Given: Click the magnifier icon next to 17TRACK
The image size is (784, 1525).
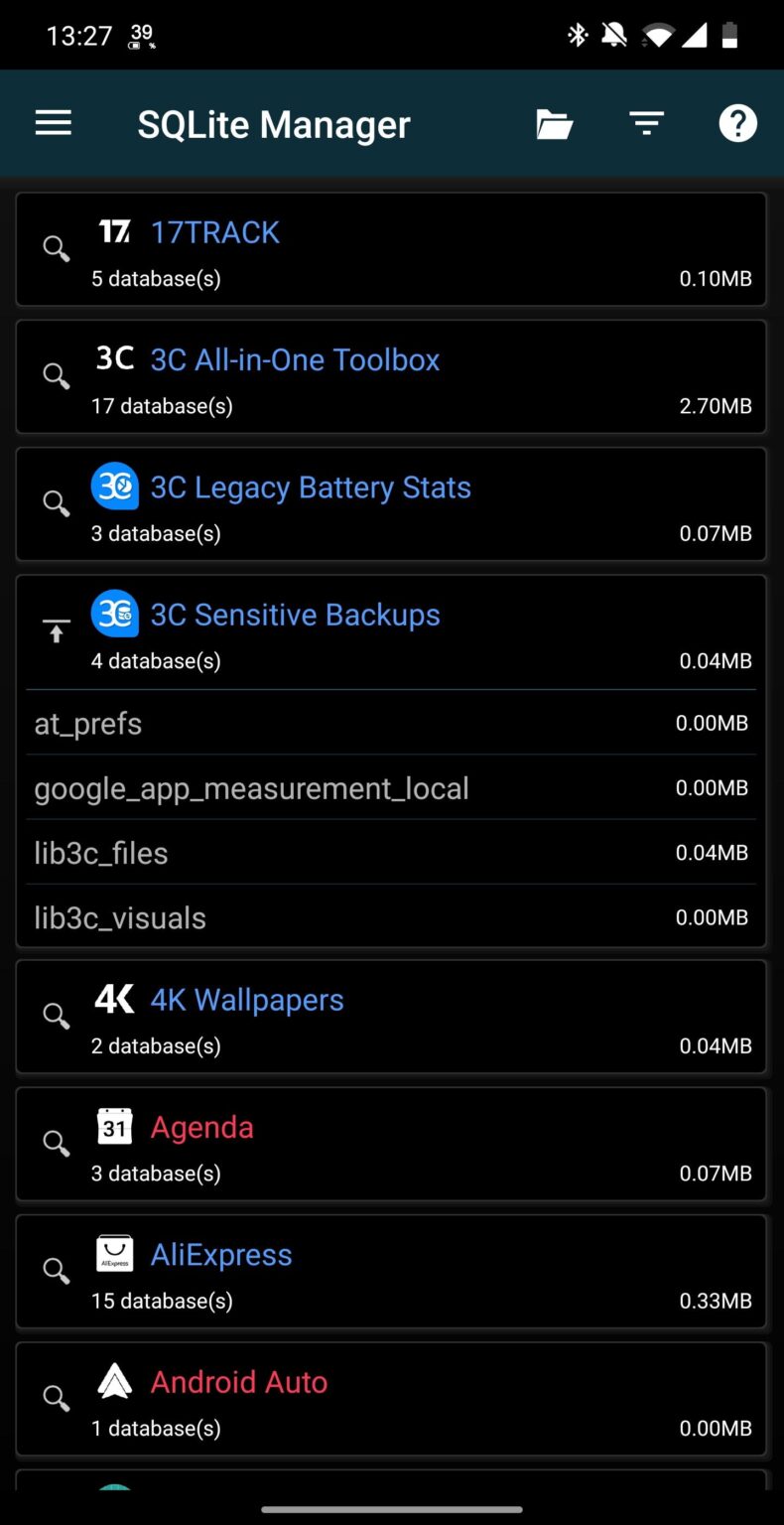Looking at the screenshot, I should (x=56, y=248).
